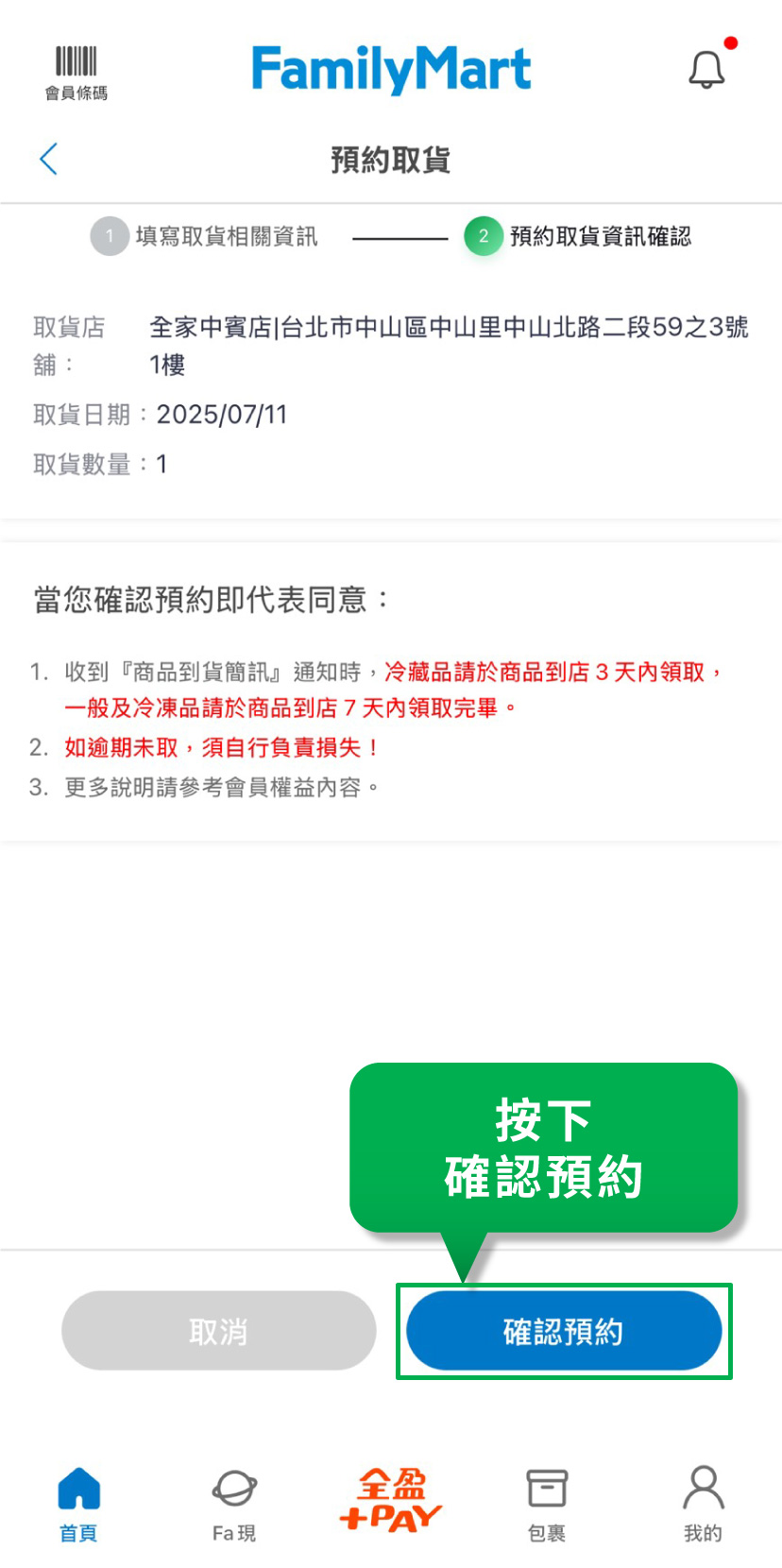Launch 全盈+PAY from the bottom bar

pos(391,1500)
